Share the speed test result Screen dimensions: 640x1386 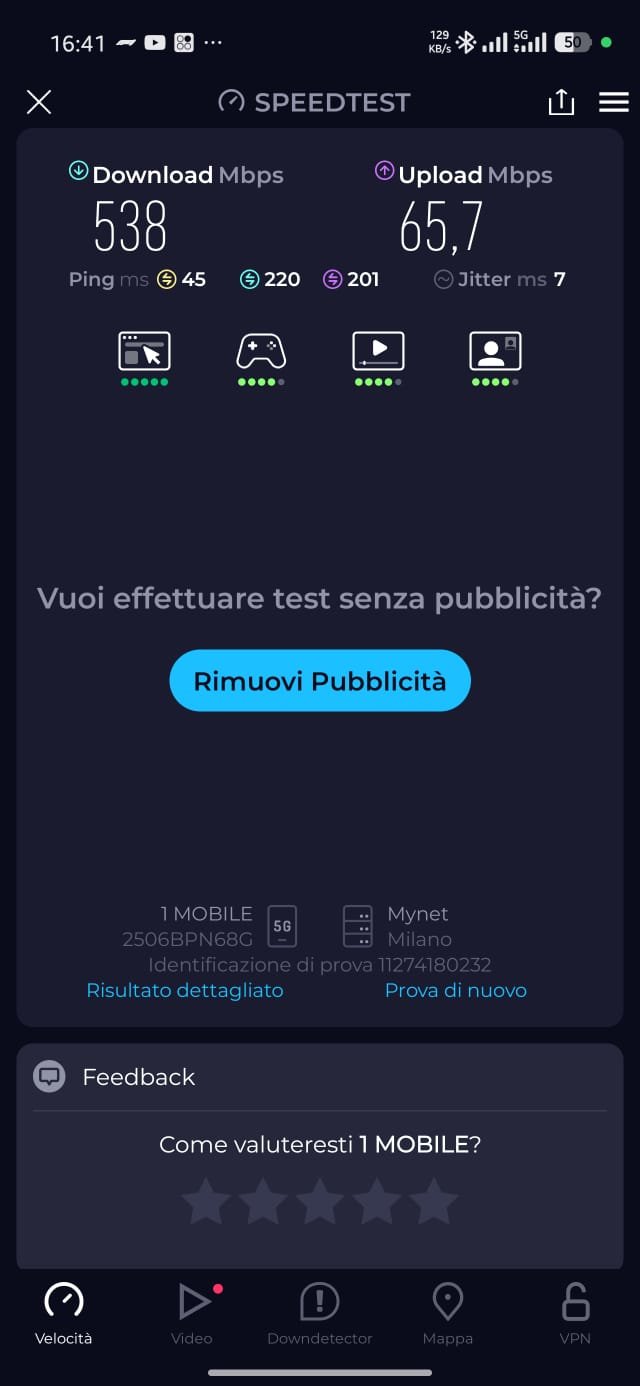(x=561, y=102)
